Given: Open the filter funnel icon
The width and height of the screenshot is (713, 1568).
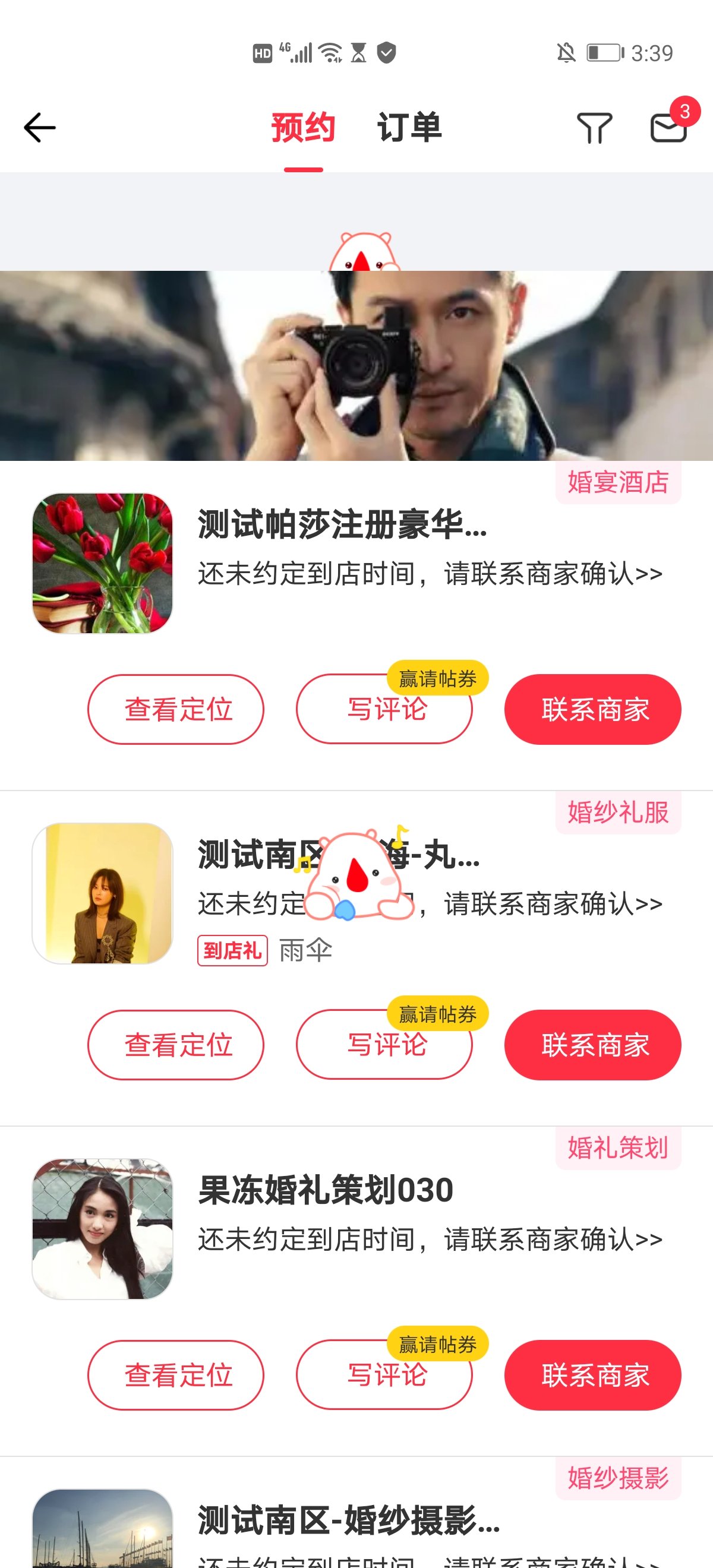Looking at the screenshot, I should coord(594,128).
